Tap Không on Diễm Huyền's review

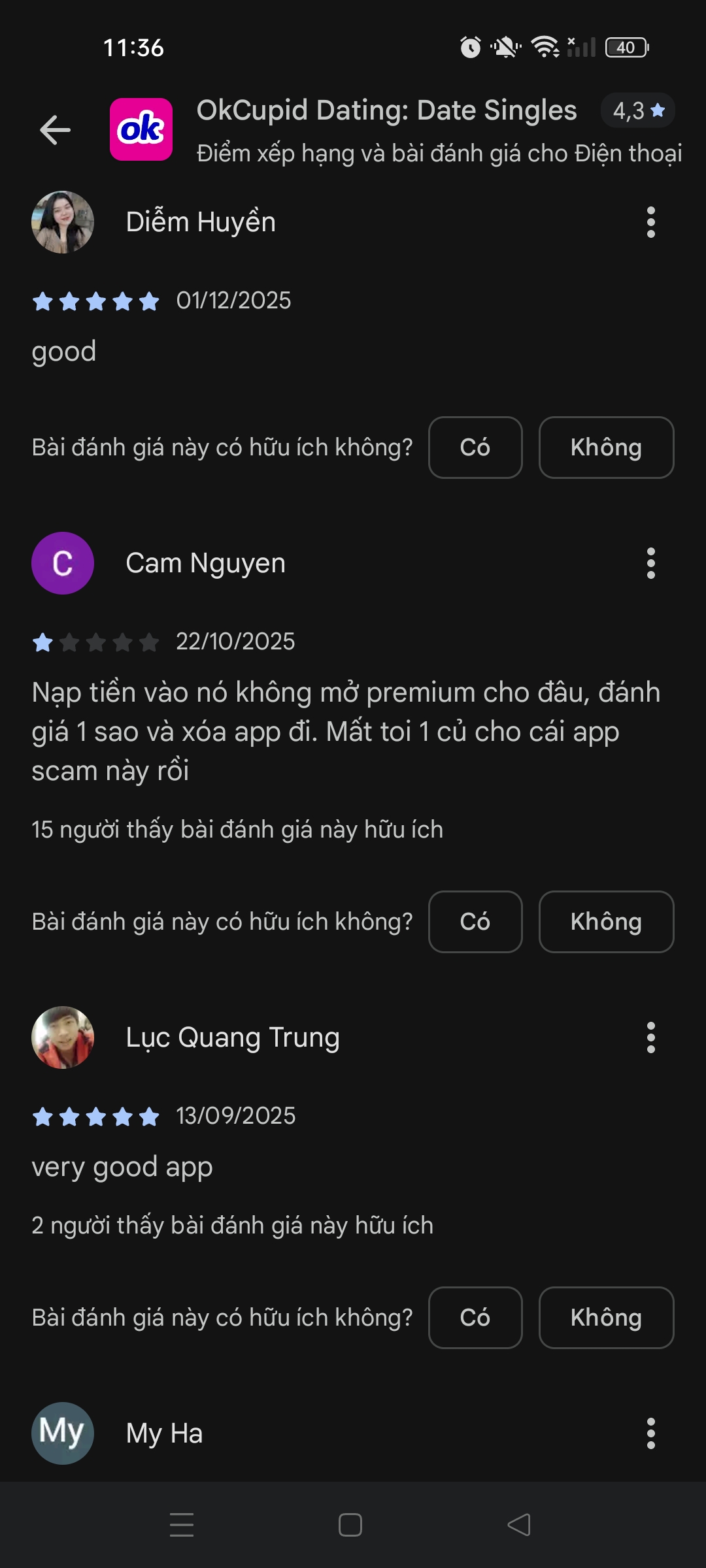click(x=606, y=448)
